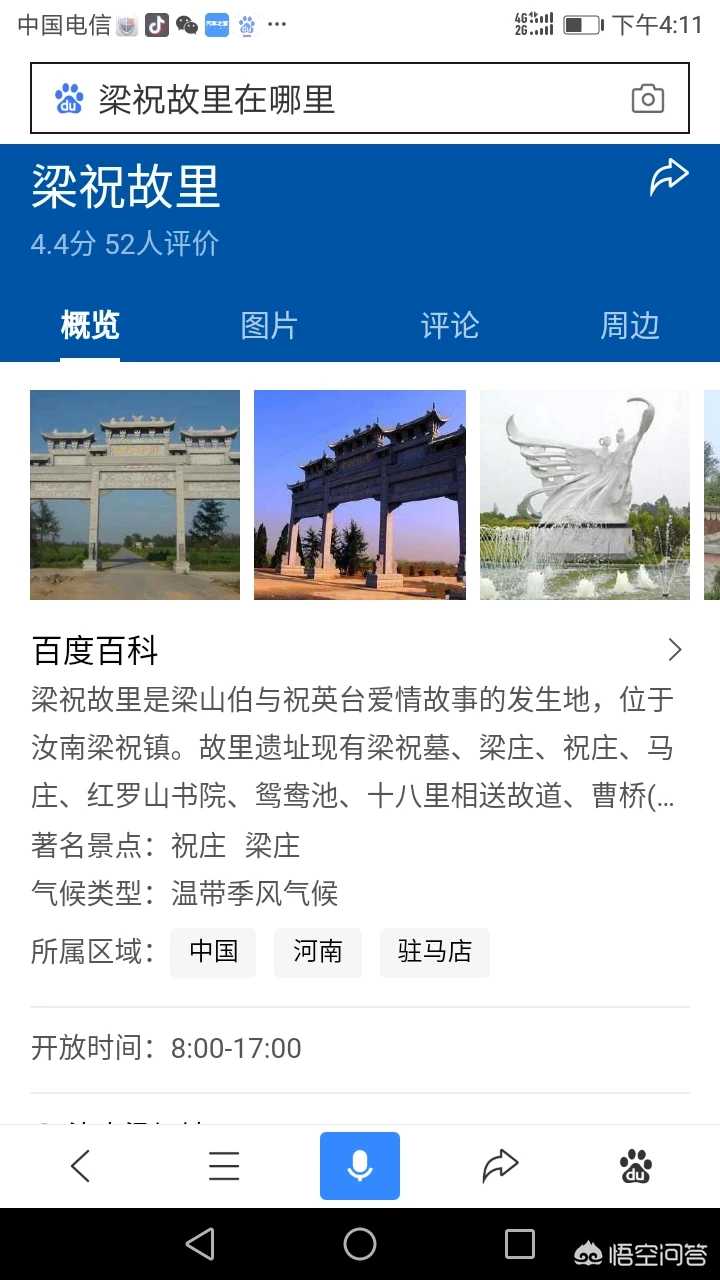Open the first stone archway photo
The width and height of the screenshot is (720, 1280).
pyautogui.click(x=135, y=495)
